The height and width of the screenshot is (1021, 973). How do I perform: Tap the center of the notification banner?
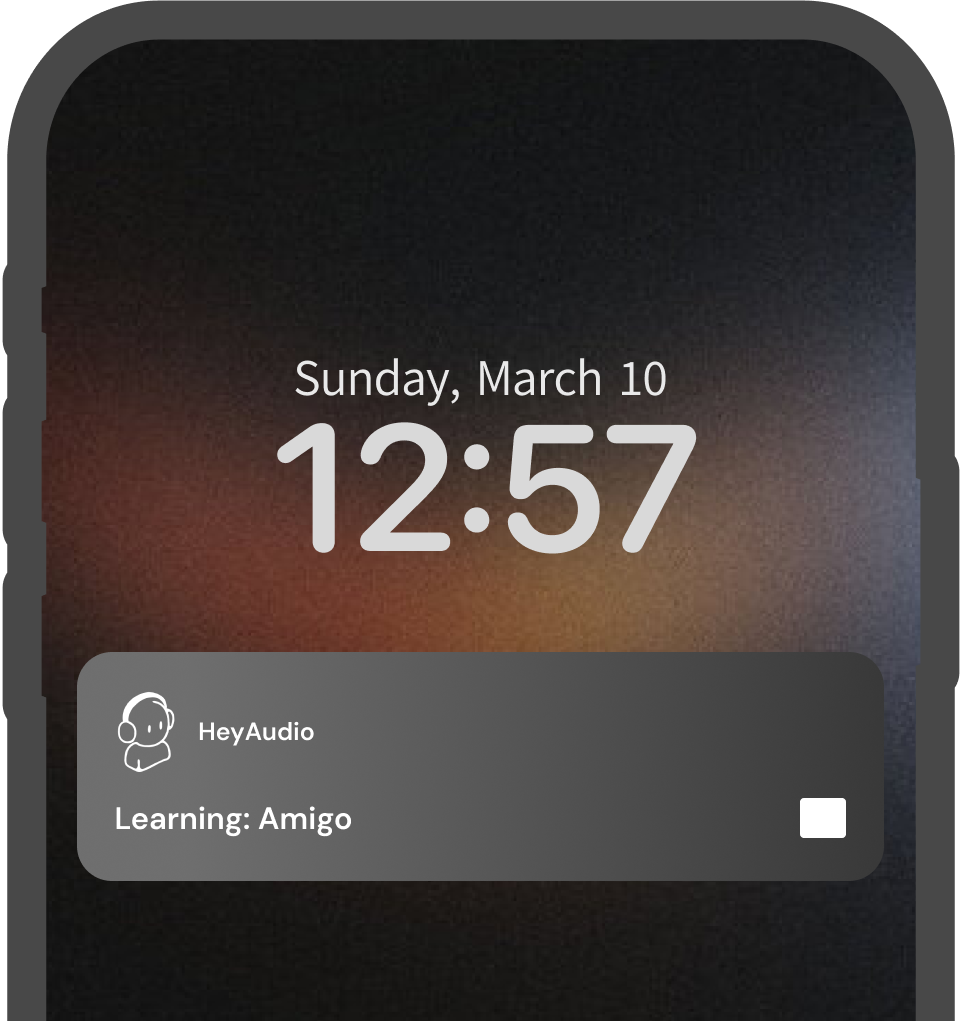click(x=482, y=765)
